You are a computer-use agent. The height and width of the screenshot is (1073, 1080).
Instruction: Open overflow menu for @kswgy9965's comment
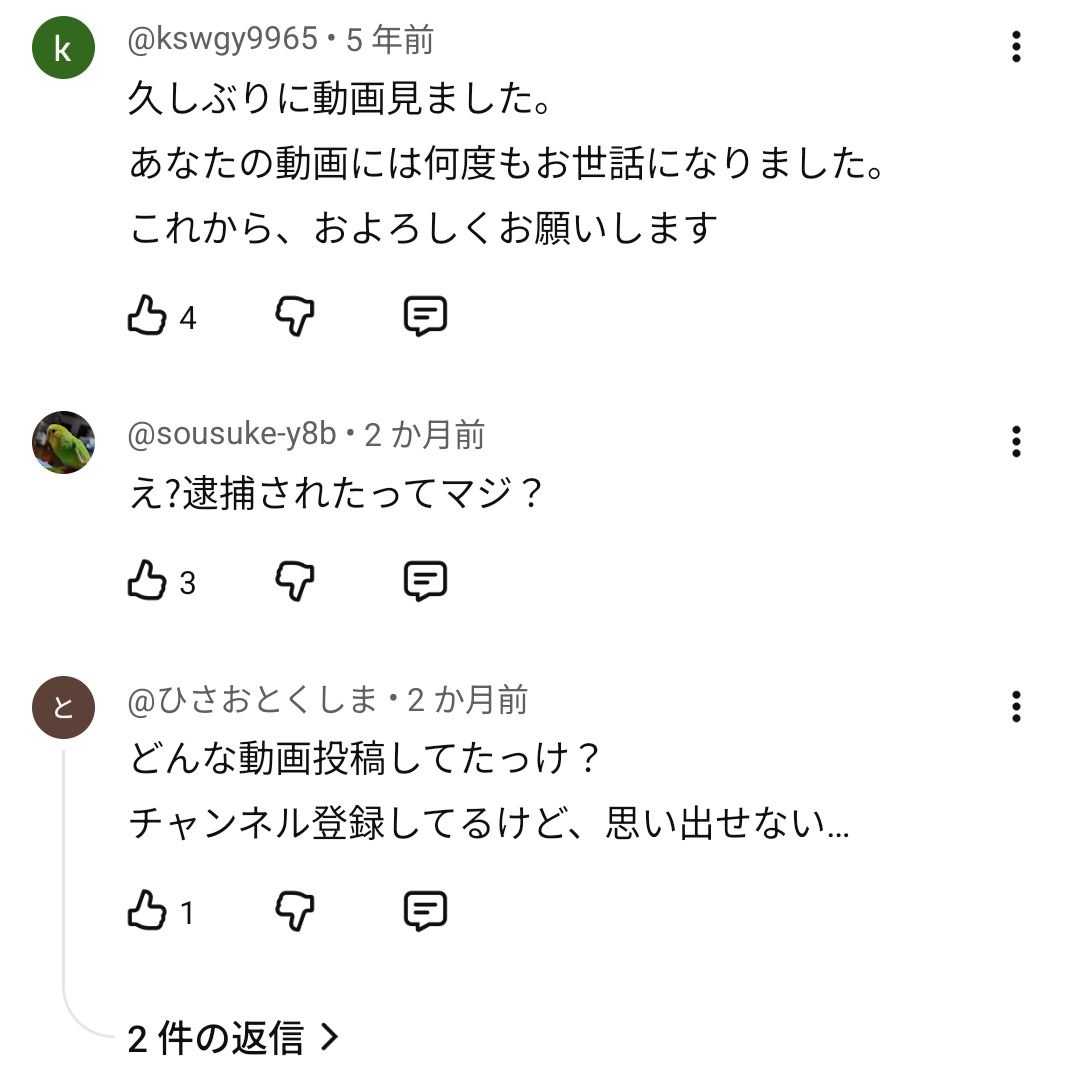click(x=1016, y=47)
